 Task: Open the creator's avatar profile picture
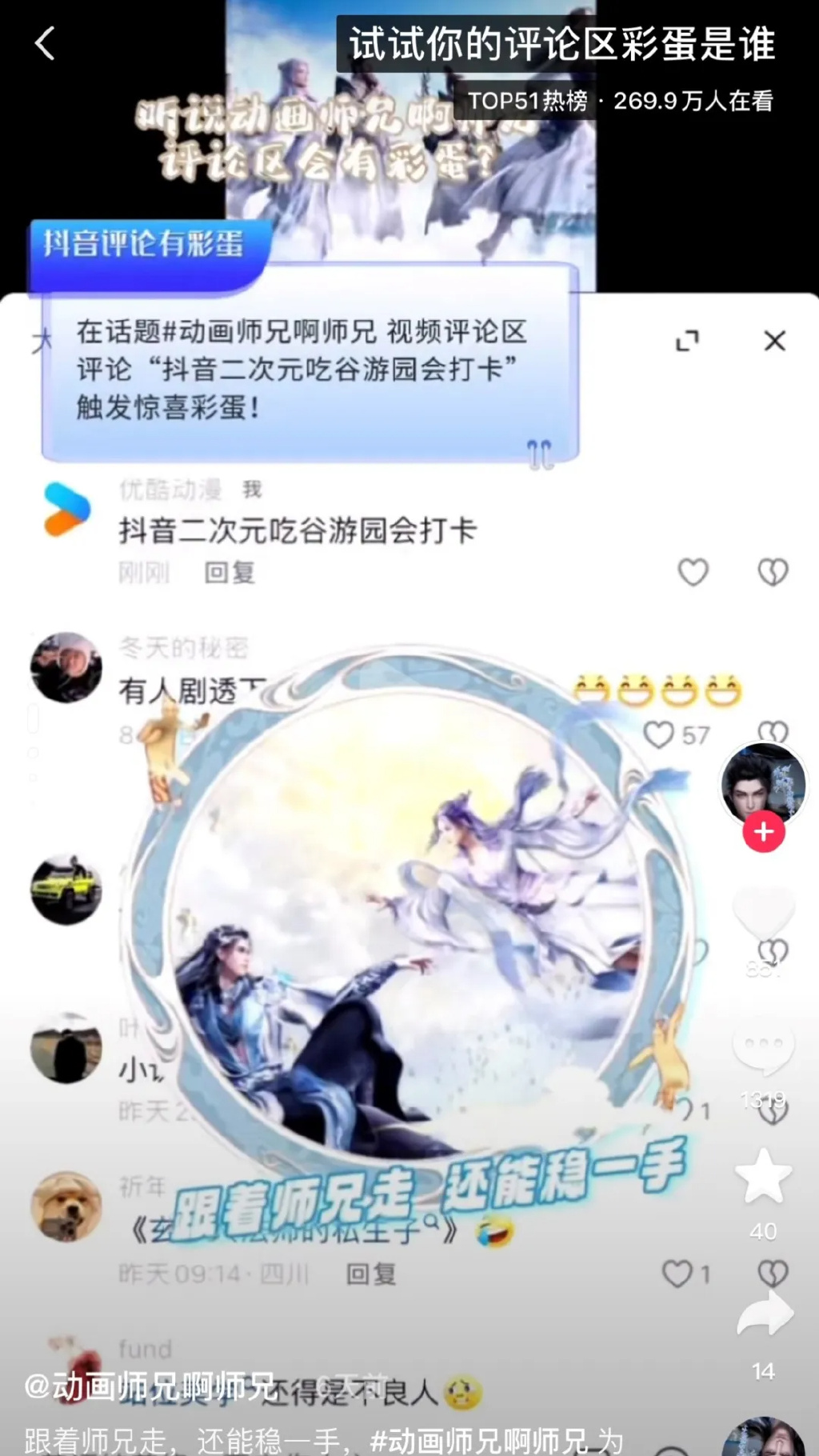click(x=764, y=785)
